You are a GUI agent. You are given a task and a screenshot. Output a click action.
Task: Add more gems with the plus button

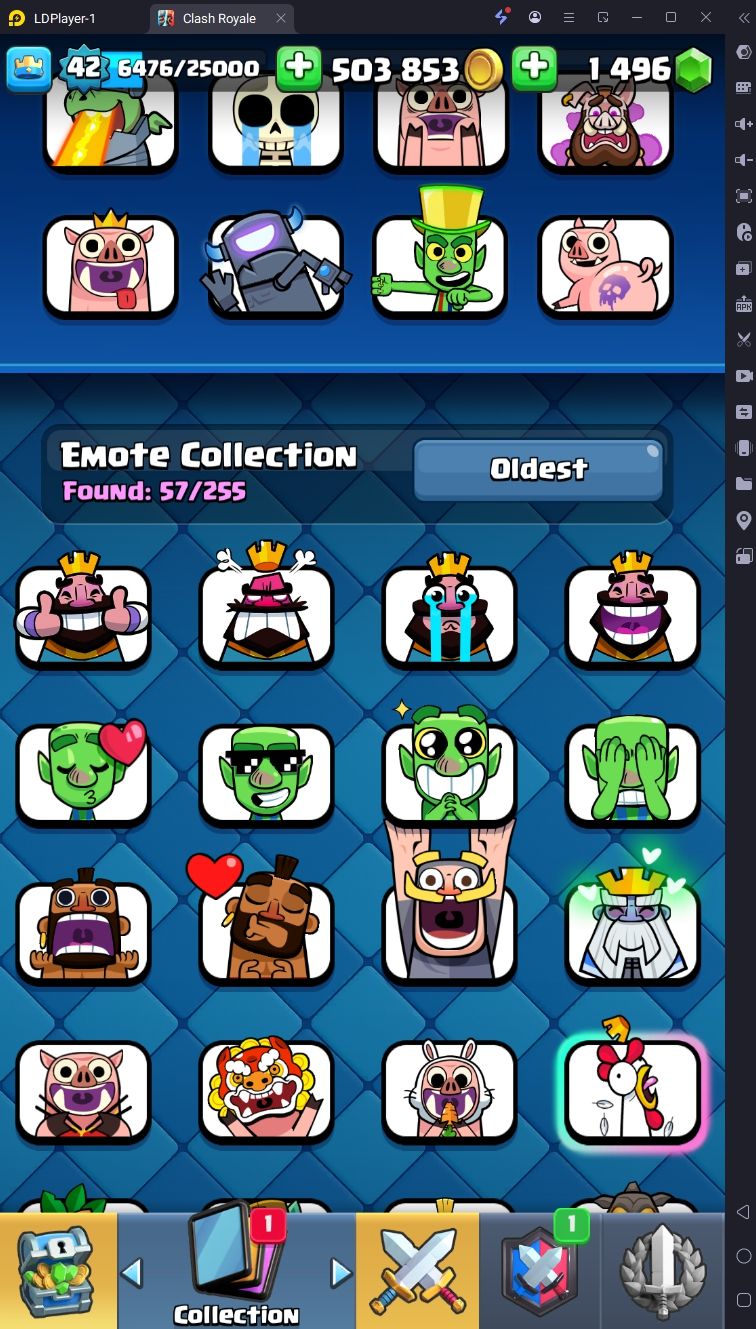click(534, 68)
